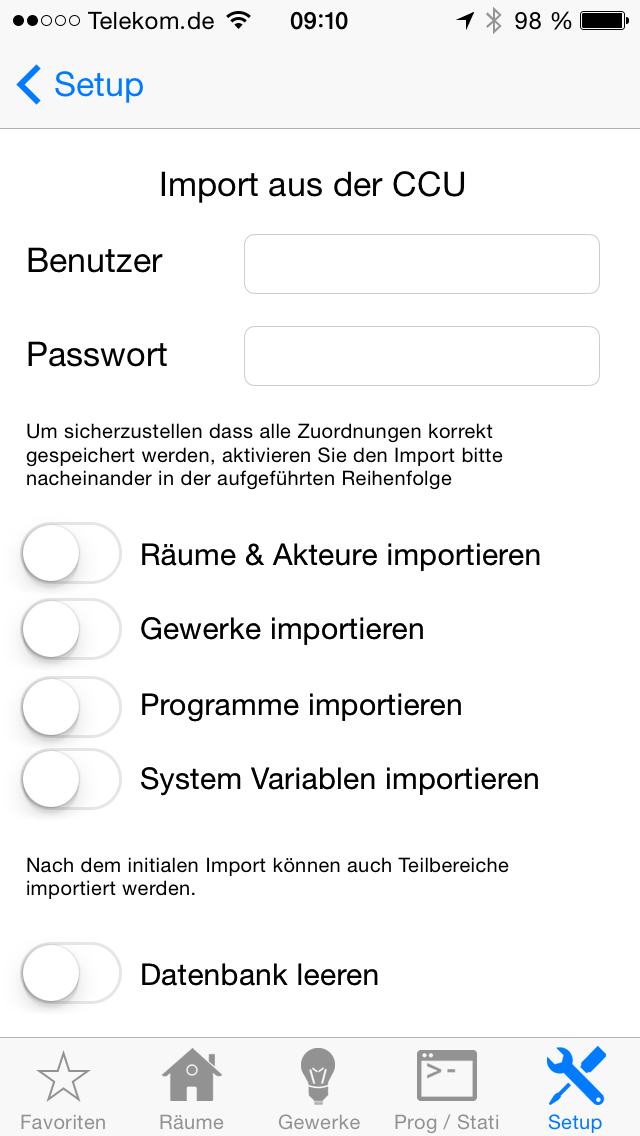The height and width of the screenshot is (1136, 640).
Task: Go back to Setup
Action: click(80, 85)
